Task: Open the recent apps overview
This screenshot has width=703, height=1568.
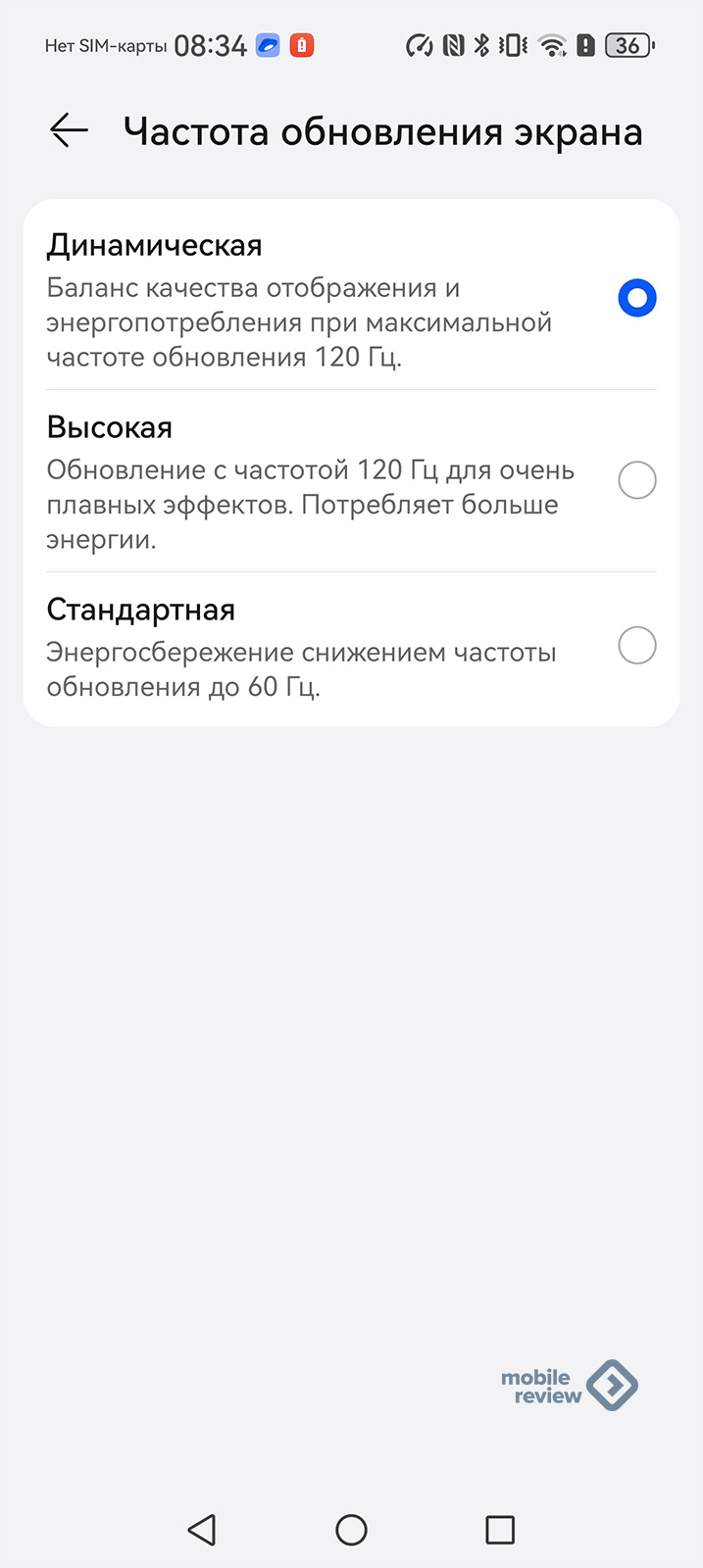Action: pos(500,1530)
